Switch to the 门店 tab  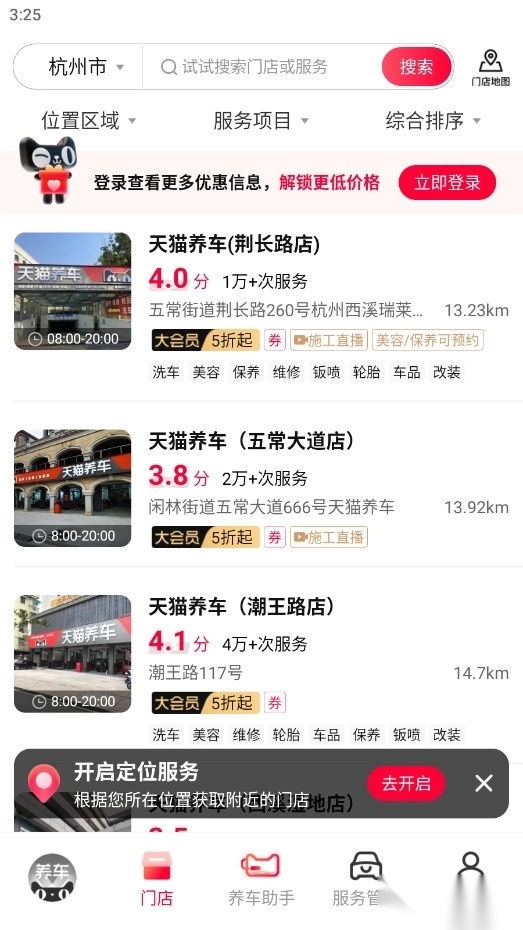point(157,878)
